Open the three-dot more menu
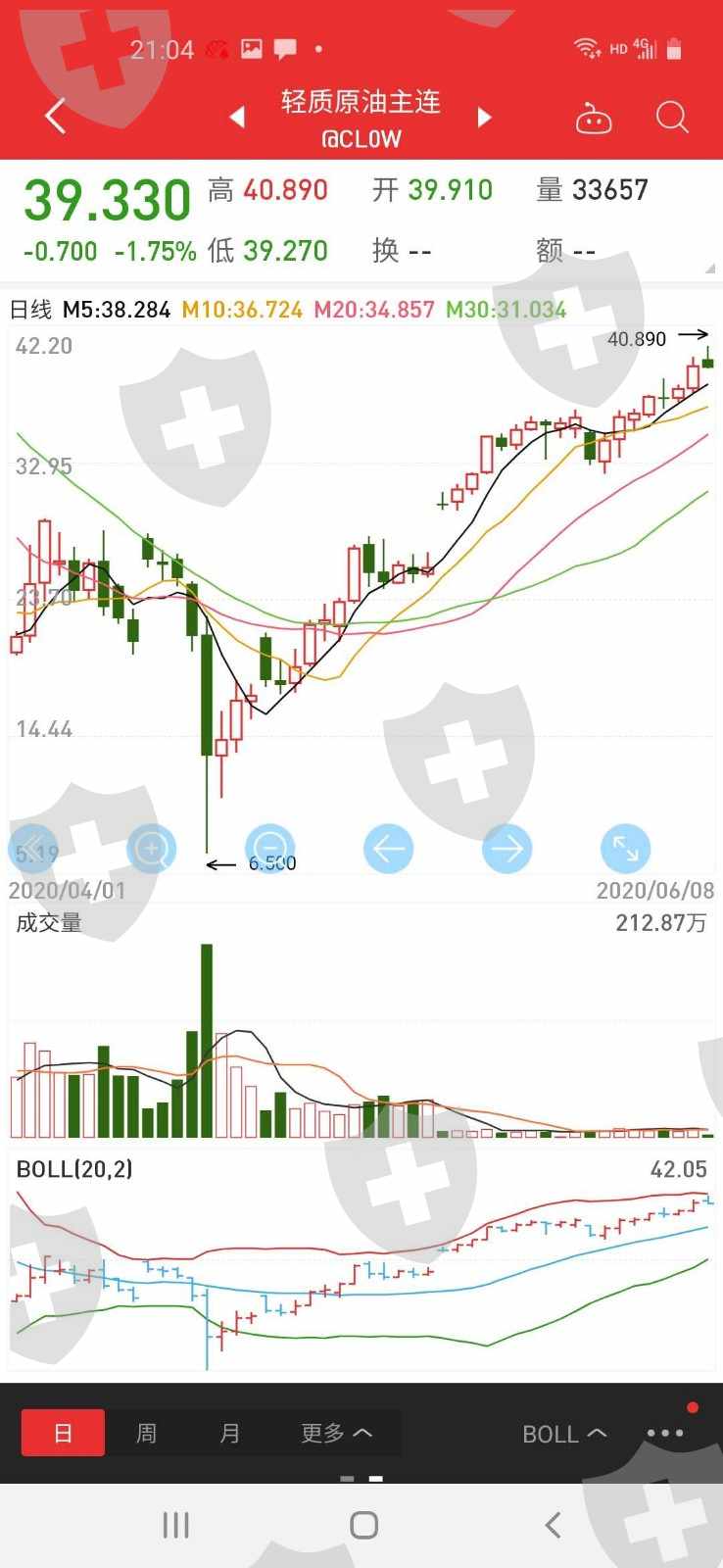 [665, 1433]
